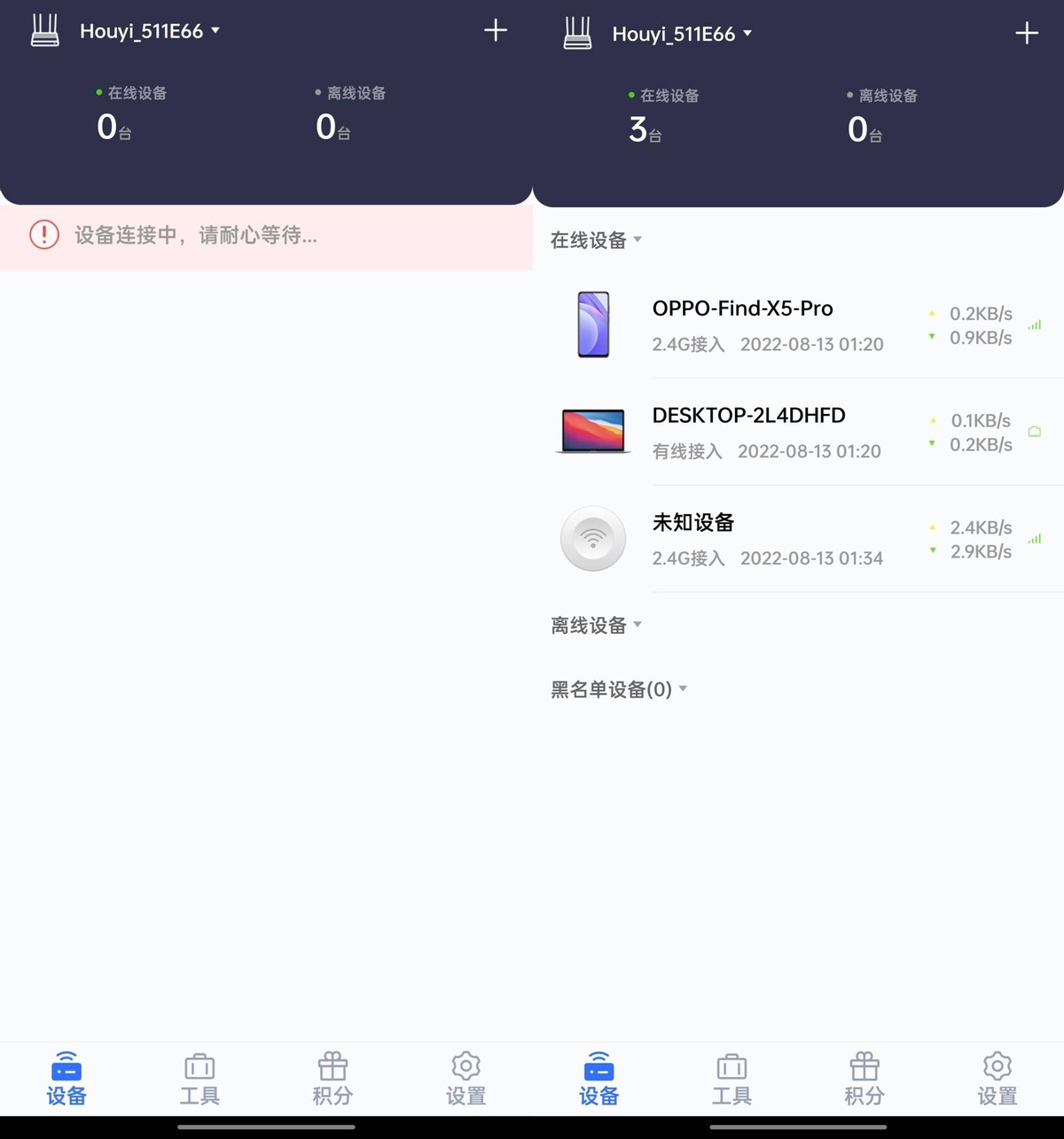Click the signal strength icon for OPPO-Find-X5-Pro

click(1034, 324)
